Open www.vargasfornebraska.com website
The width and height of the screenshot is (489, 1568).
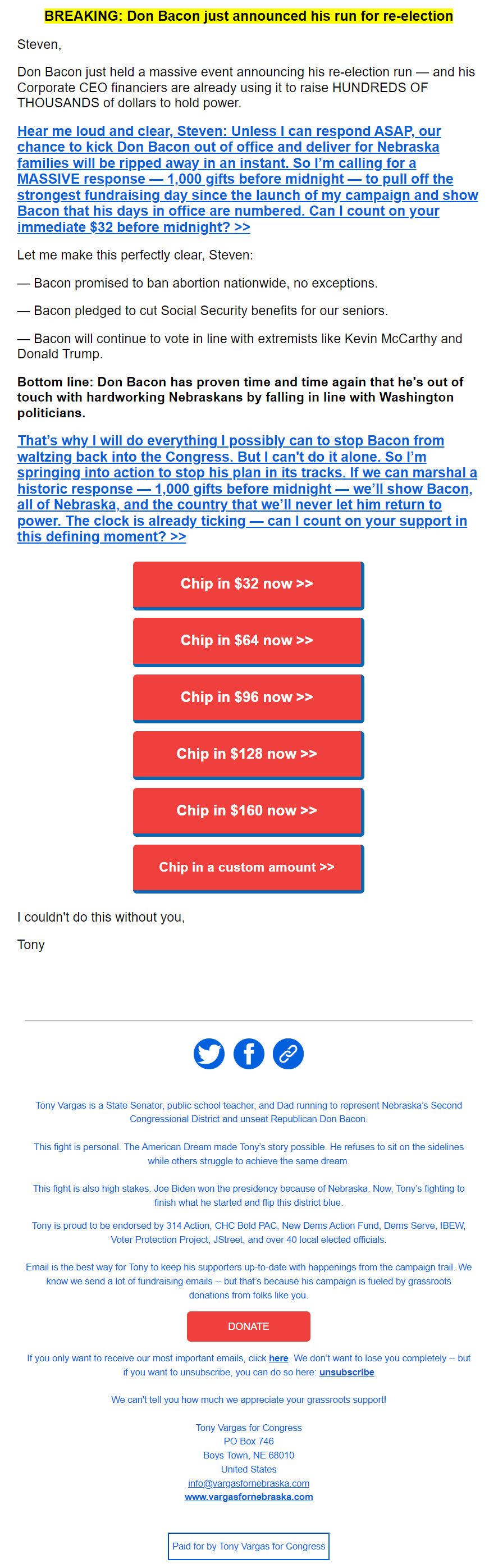(248, 1496)
